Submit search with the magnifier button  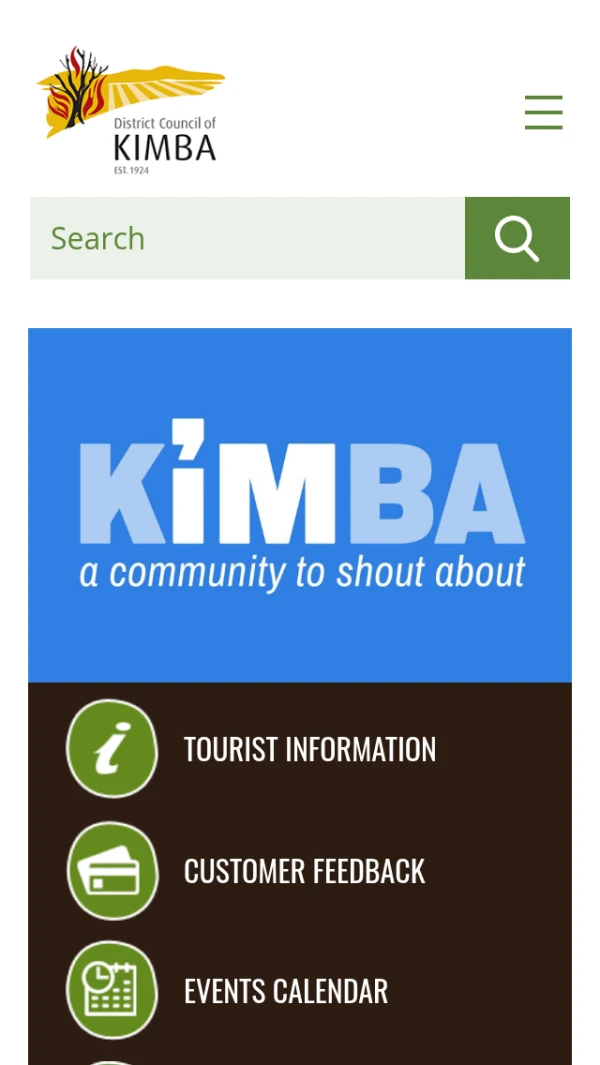517,238
